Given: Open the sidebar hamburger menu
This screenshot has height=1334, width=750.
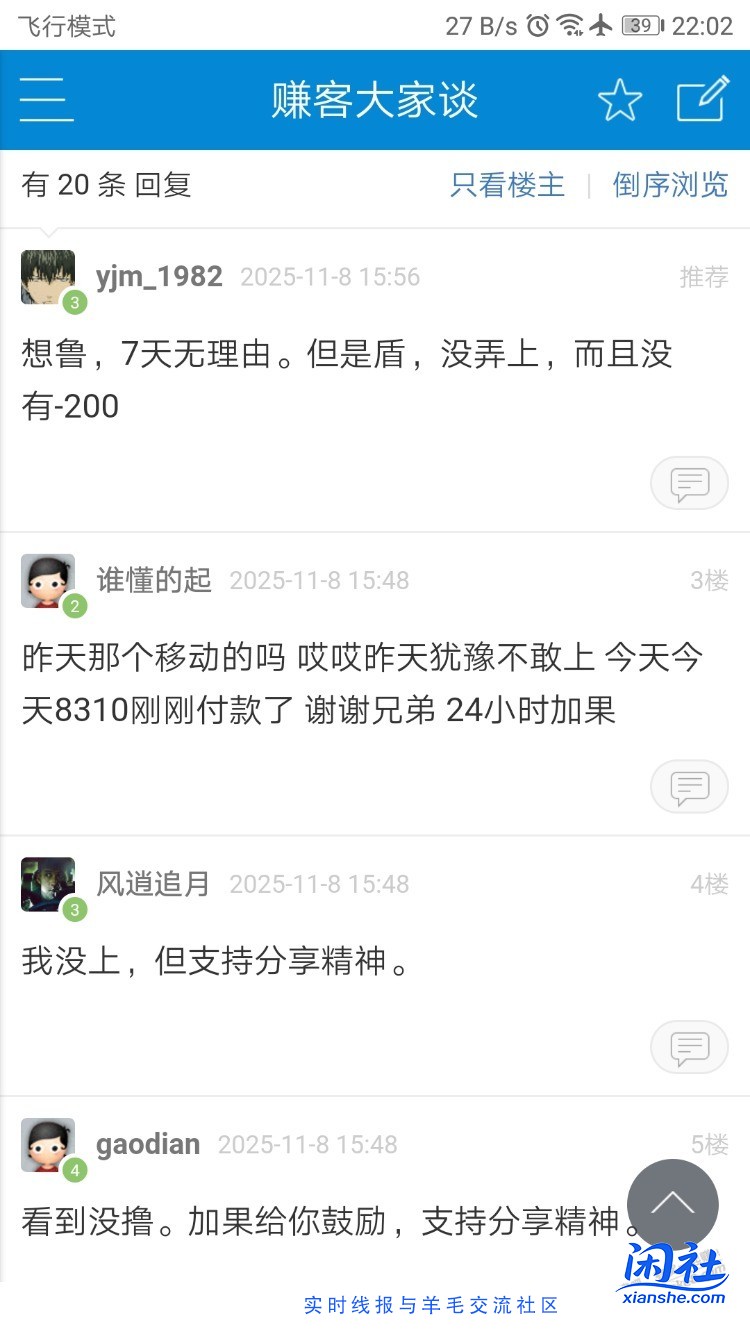Looking at the screenshot, I should coord(46,100).
